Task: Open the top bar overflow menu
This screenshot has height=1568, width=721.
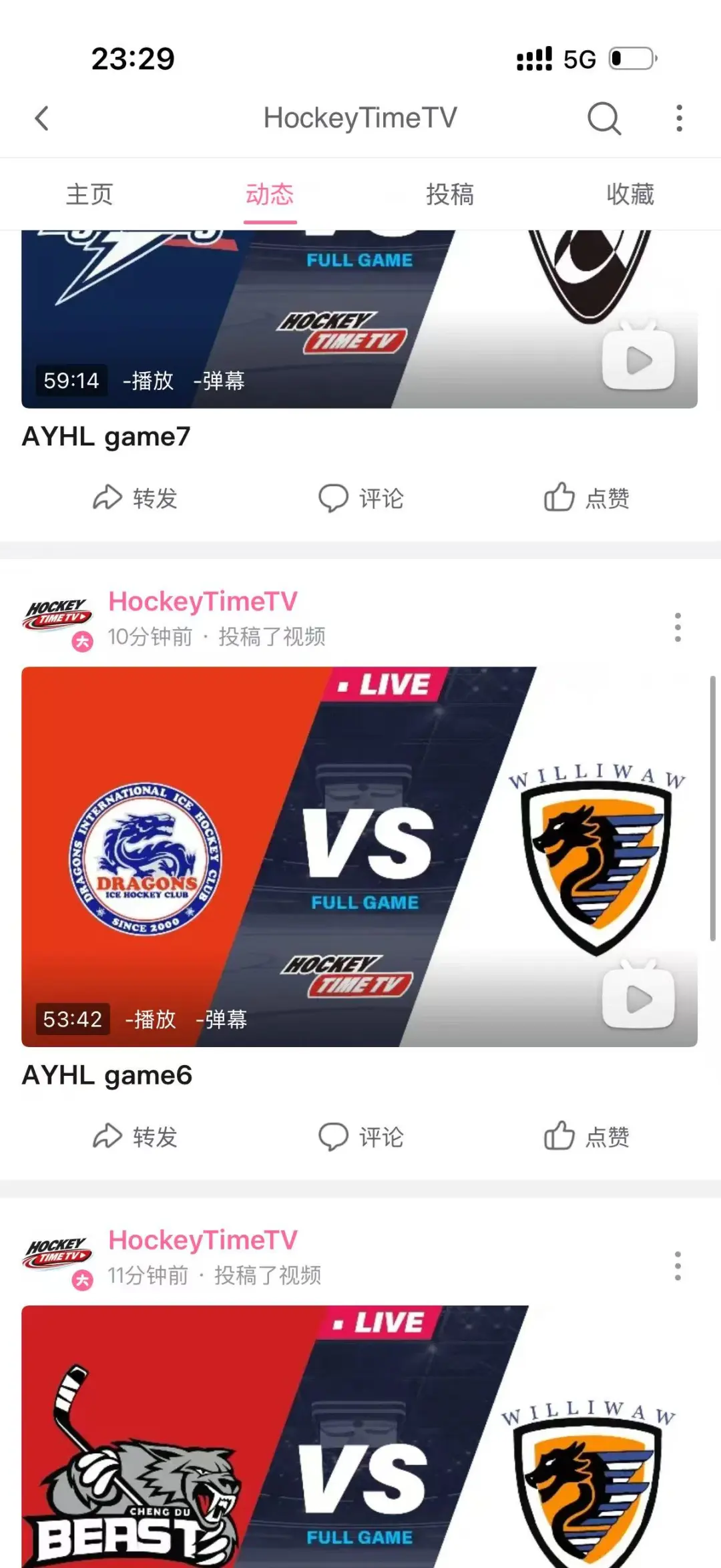Action: 679,119
